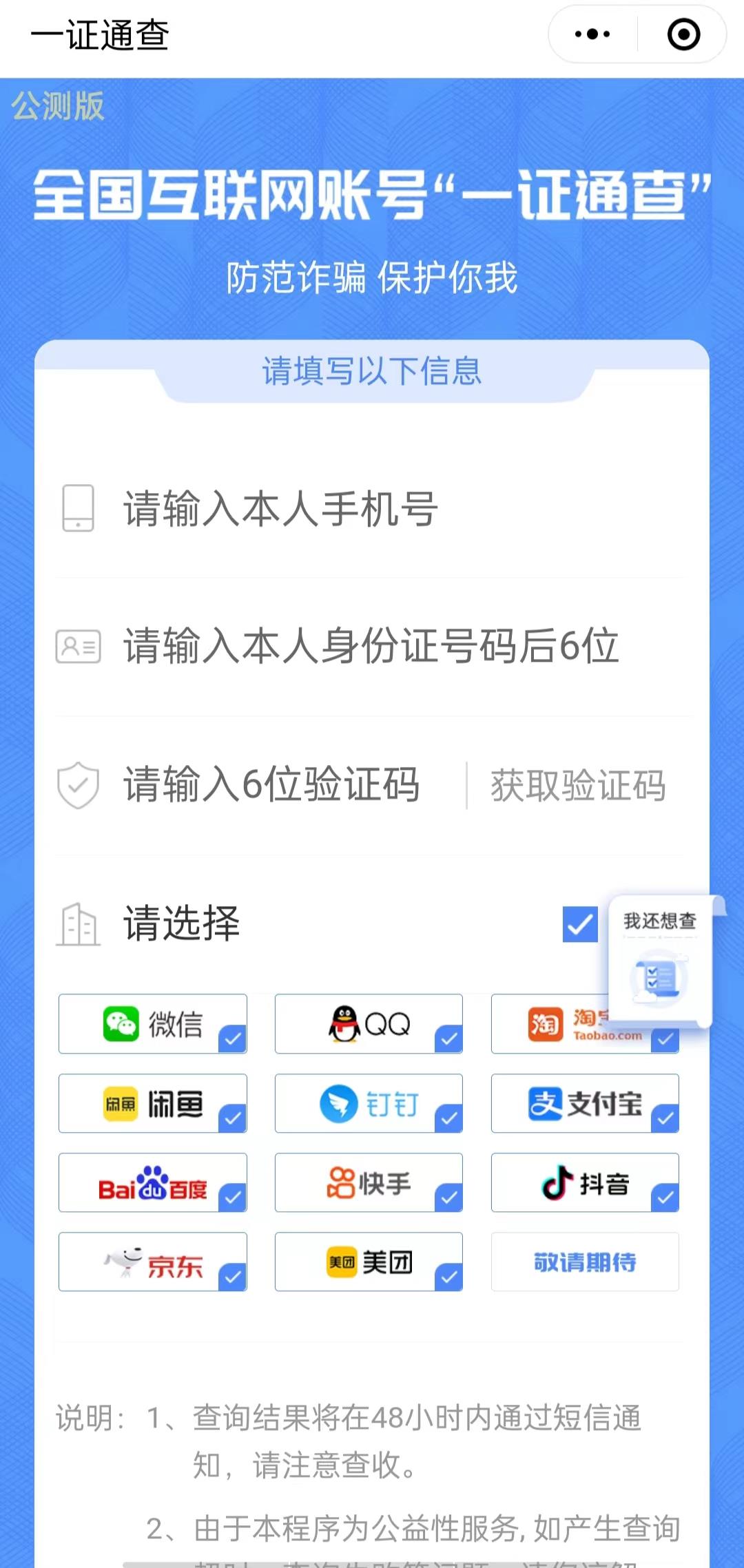Toggle the 钉钉 option
Viewport: 744px width, 1568px height.
(x=369, y=1104)
